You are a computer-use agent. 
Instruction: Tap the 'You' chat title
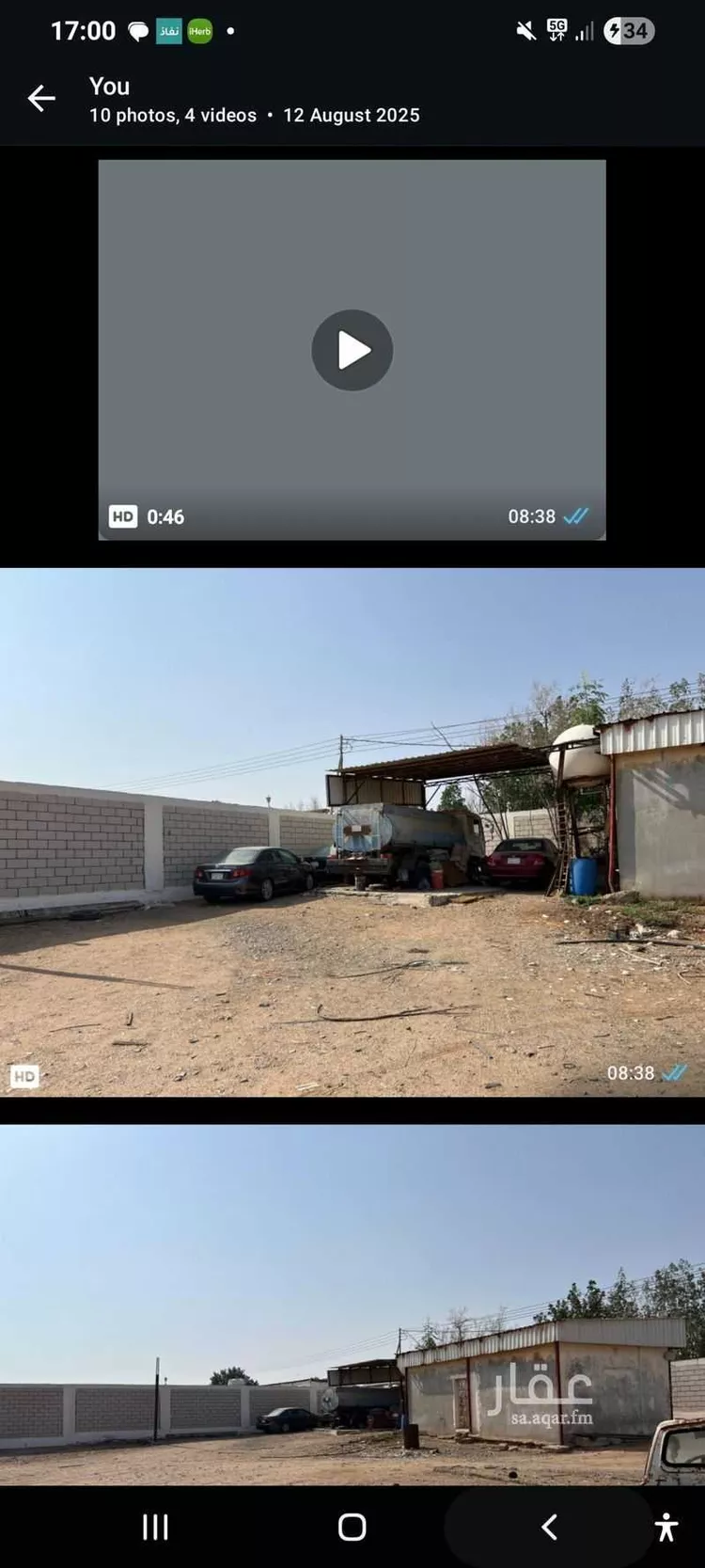(x=109, y=87)
